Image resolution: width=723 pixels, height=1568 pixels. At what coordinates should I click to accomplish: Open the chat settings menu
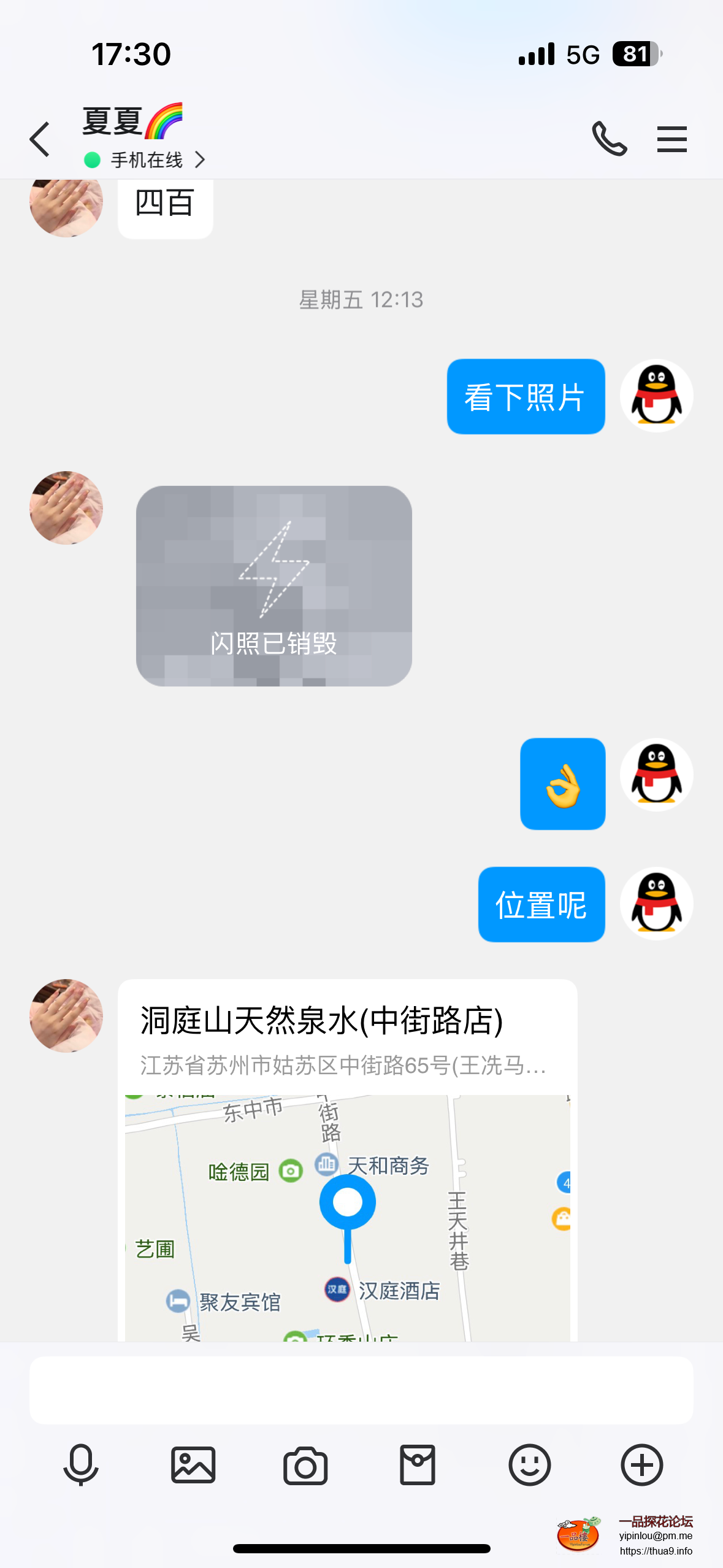pos(671,139)
